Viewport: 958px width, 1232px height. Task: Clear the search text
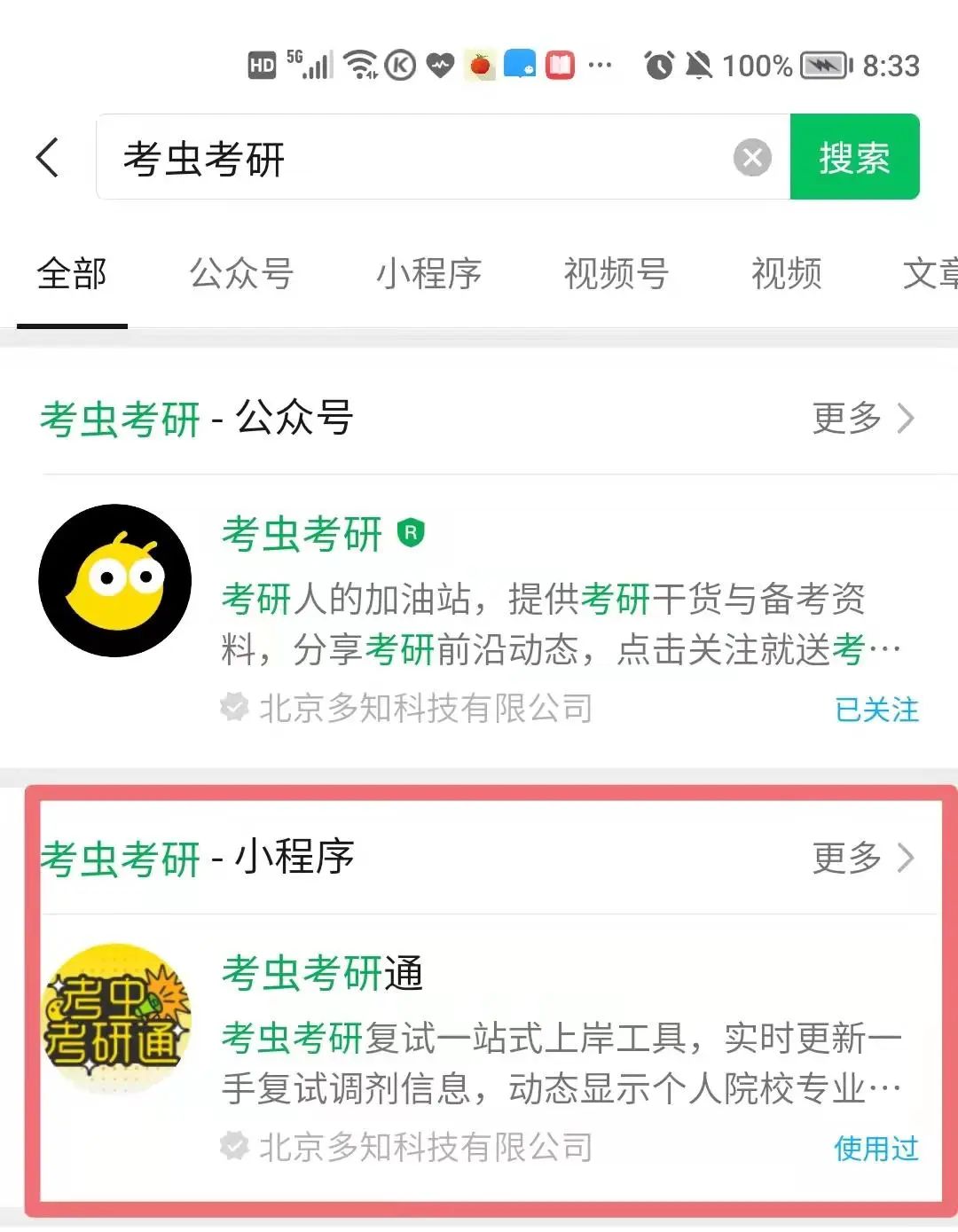click(x=752, y=159)
